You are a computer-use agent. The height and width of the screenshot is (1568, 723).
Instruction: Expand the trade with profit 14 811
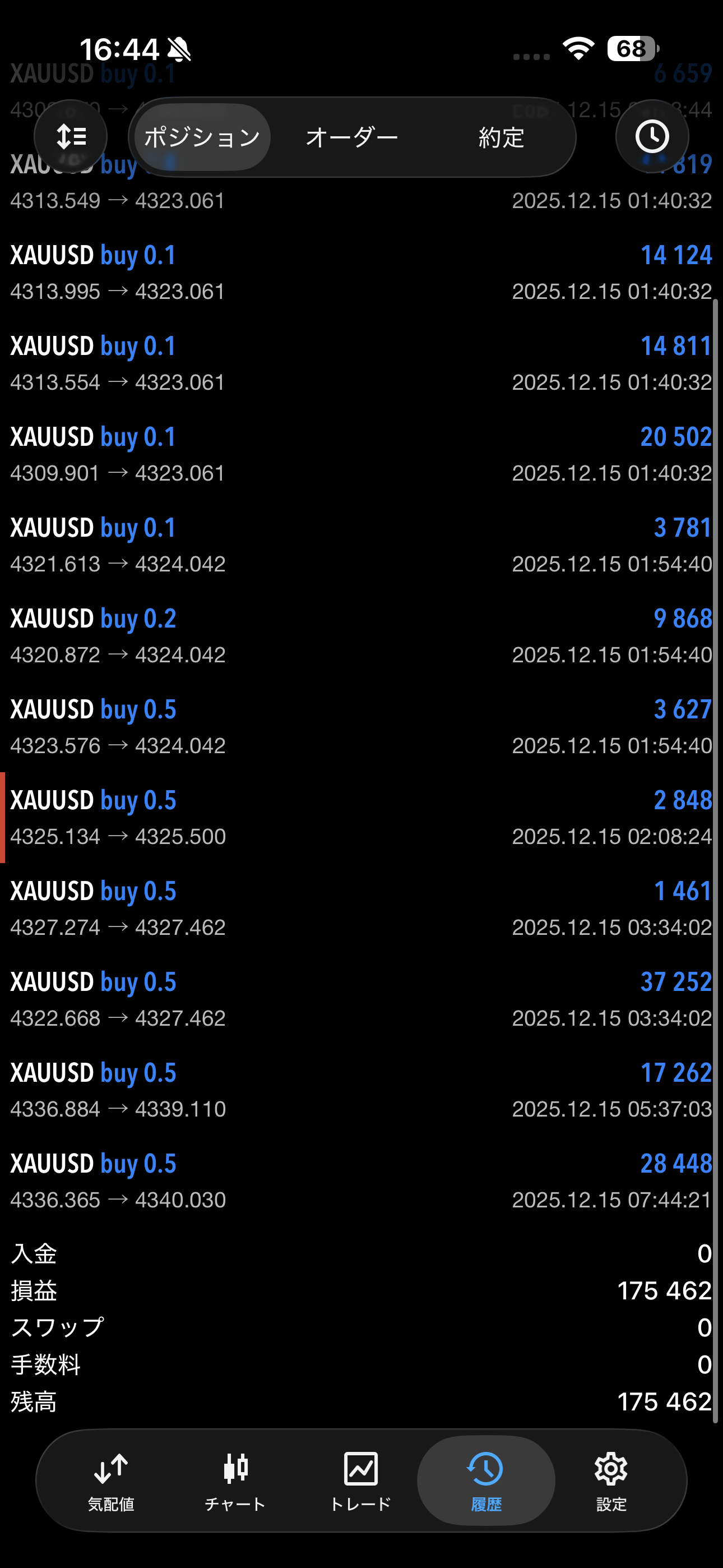[x=361, y=363]
